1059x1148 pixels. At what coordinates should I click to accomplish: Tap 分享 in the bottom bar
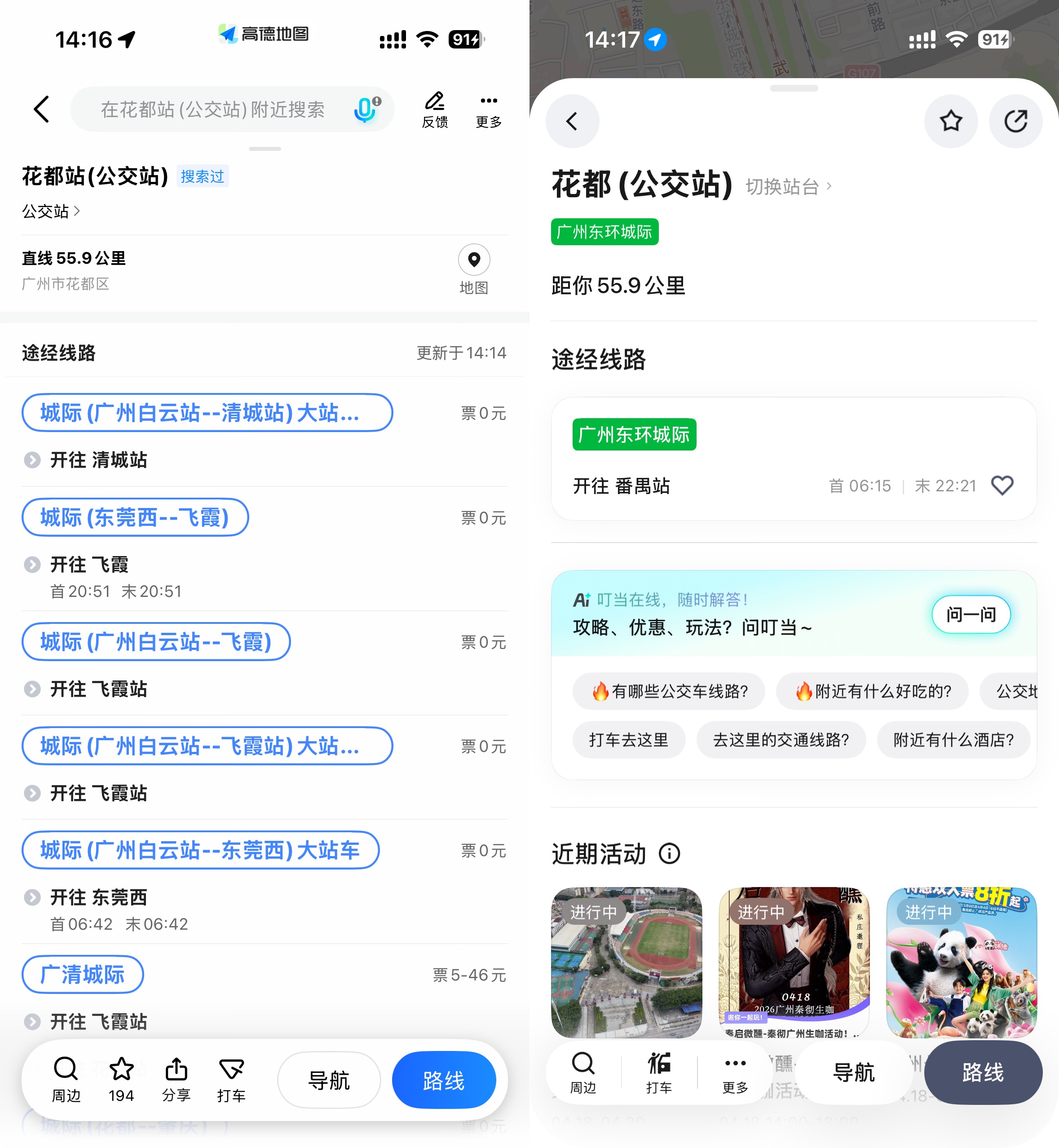pyautogui.click(x=176, y=1079)
